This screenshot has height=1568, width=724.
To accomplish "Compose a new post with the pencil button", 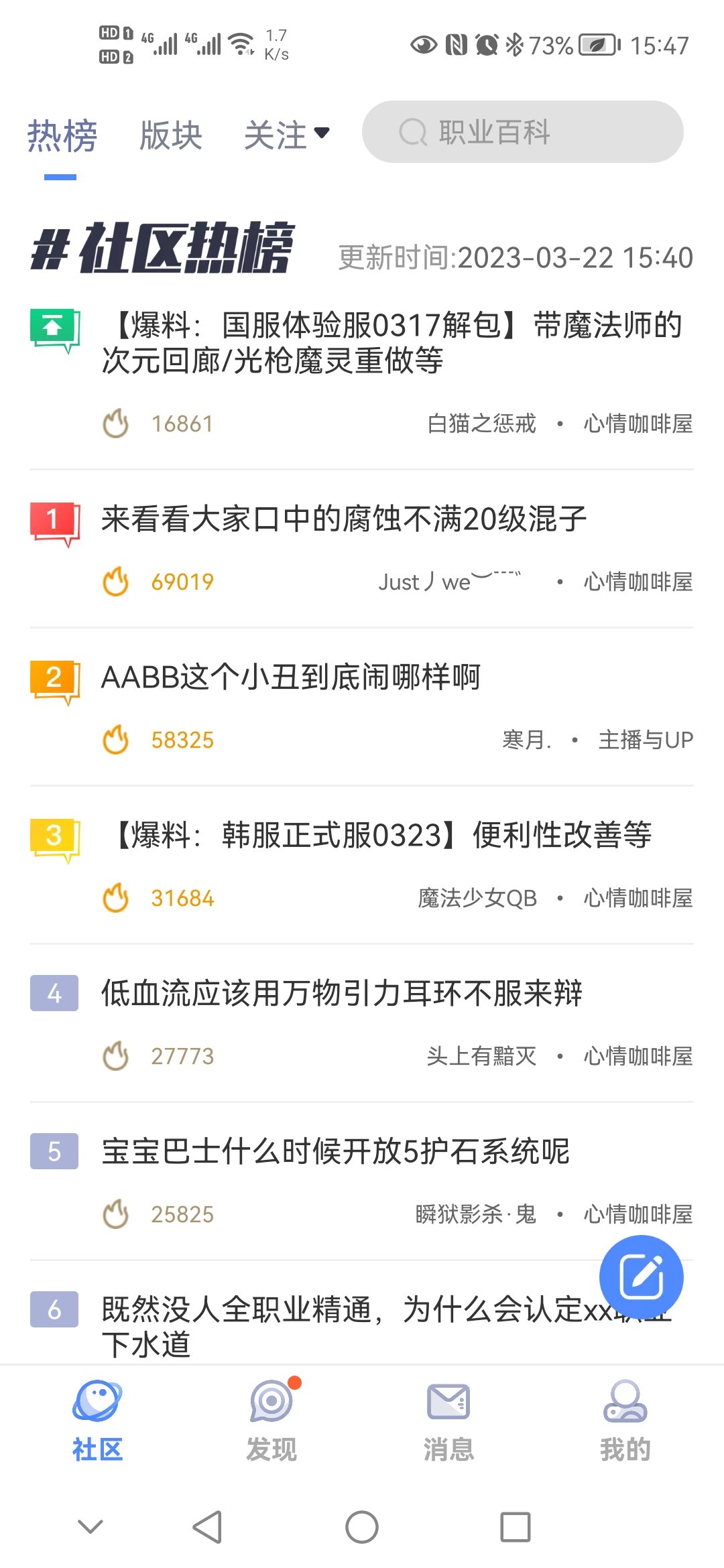I will tap(641, 1277).
